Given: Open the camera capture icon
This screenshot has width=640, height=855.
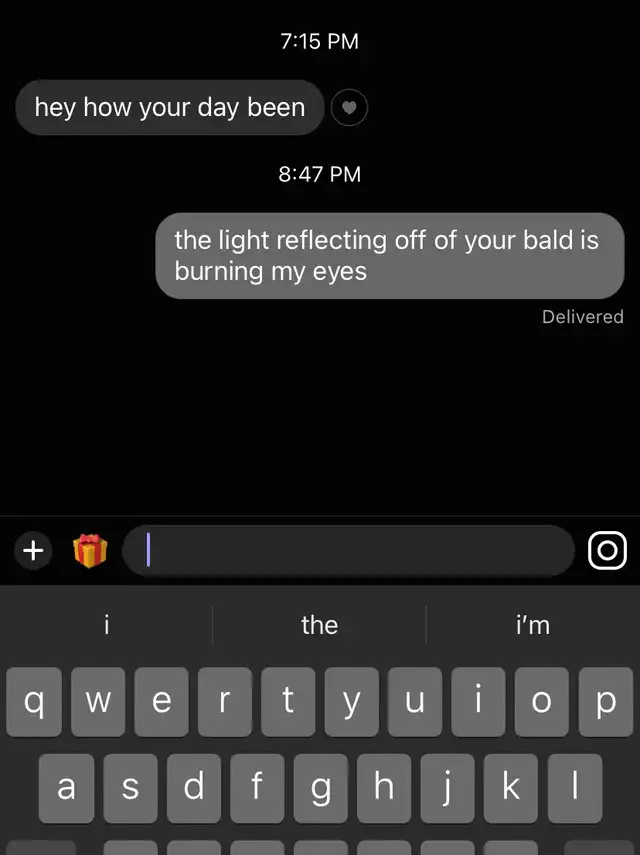Looking at the screenshot, I should pos(607,550).
